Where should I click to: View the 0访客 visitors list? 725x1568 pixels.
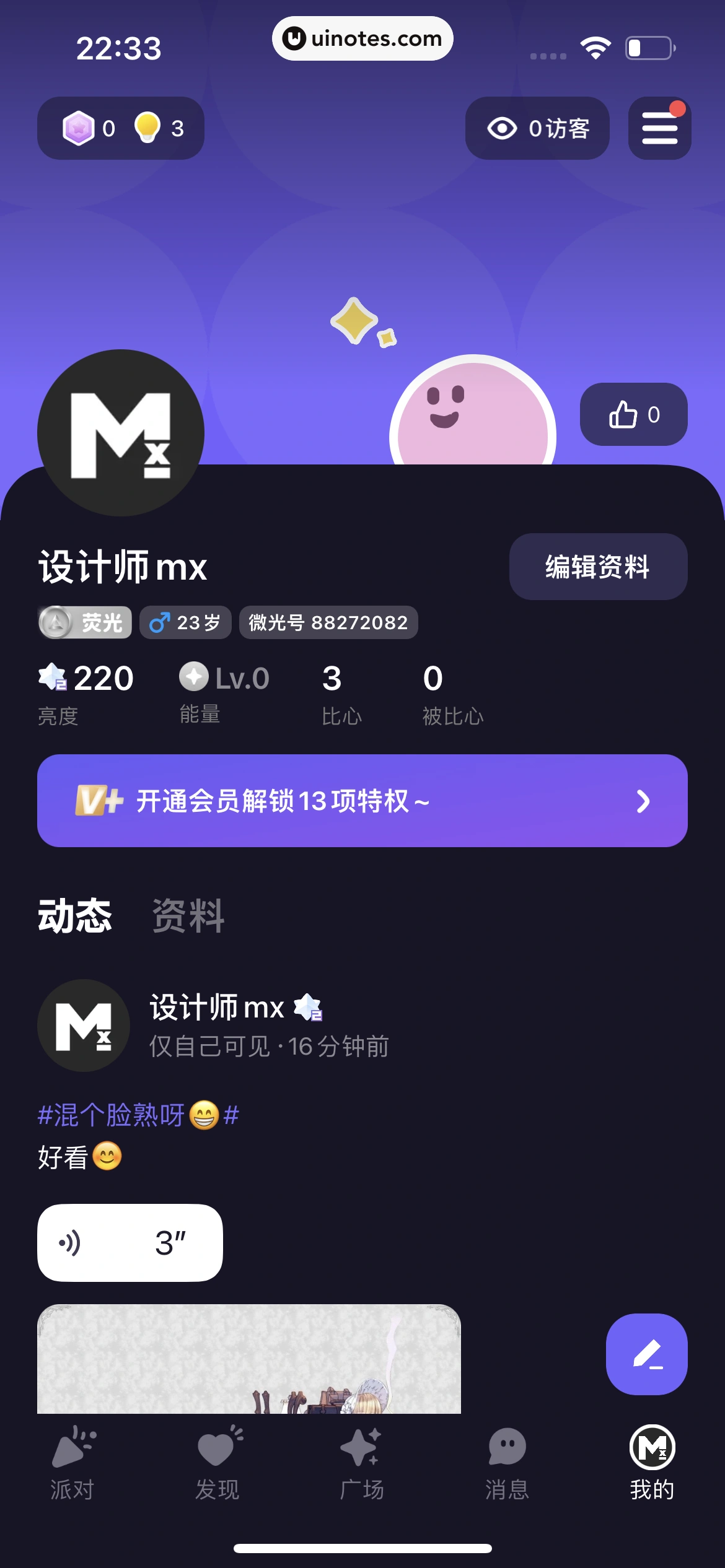click(537, 128)
